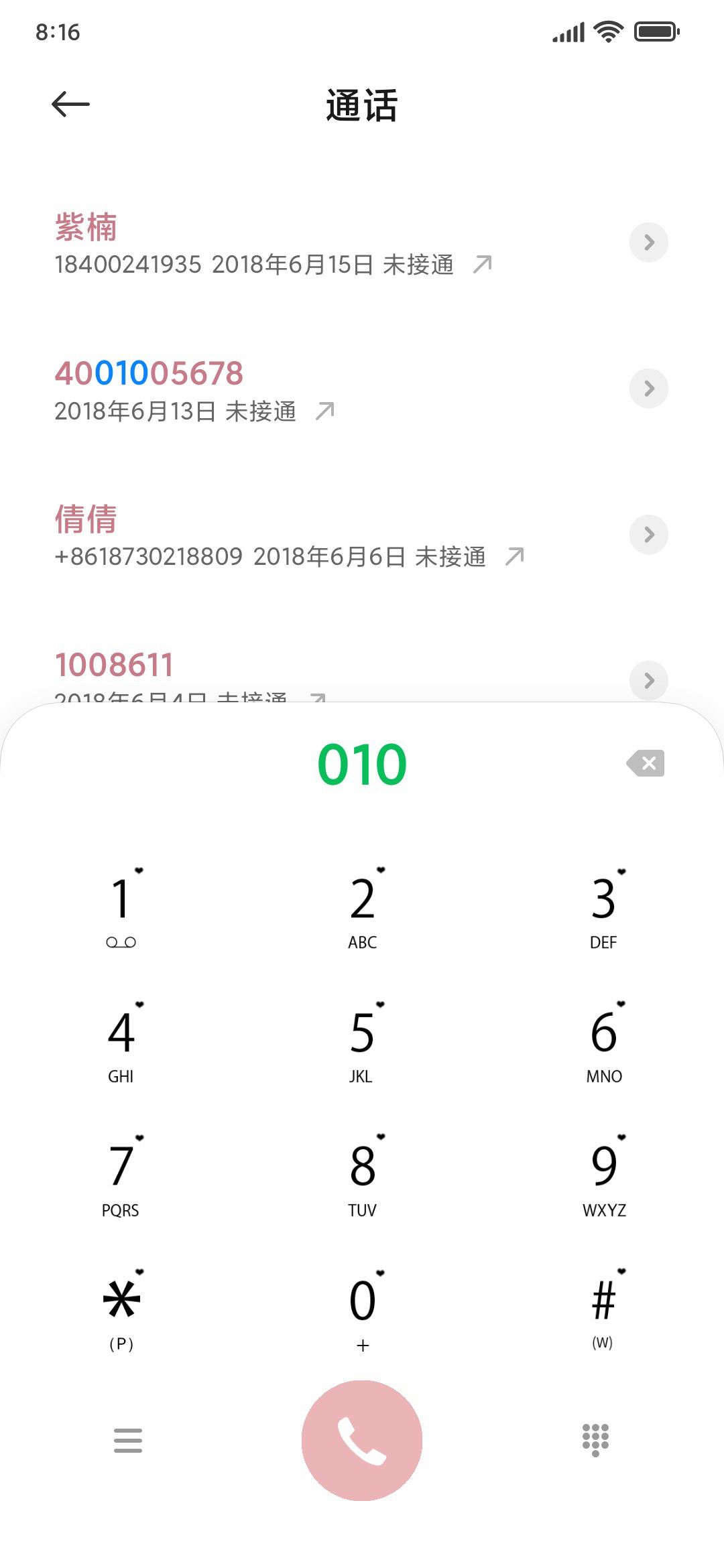The width and height of the screenshot is (724, 1568).
Task: Delete the last dialed digit
Action: point(645,763)
